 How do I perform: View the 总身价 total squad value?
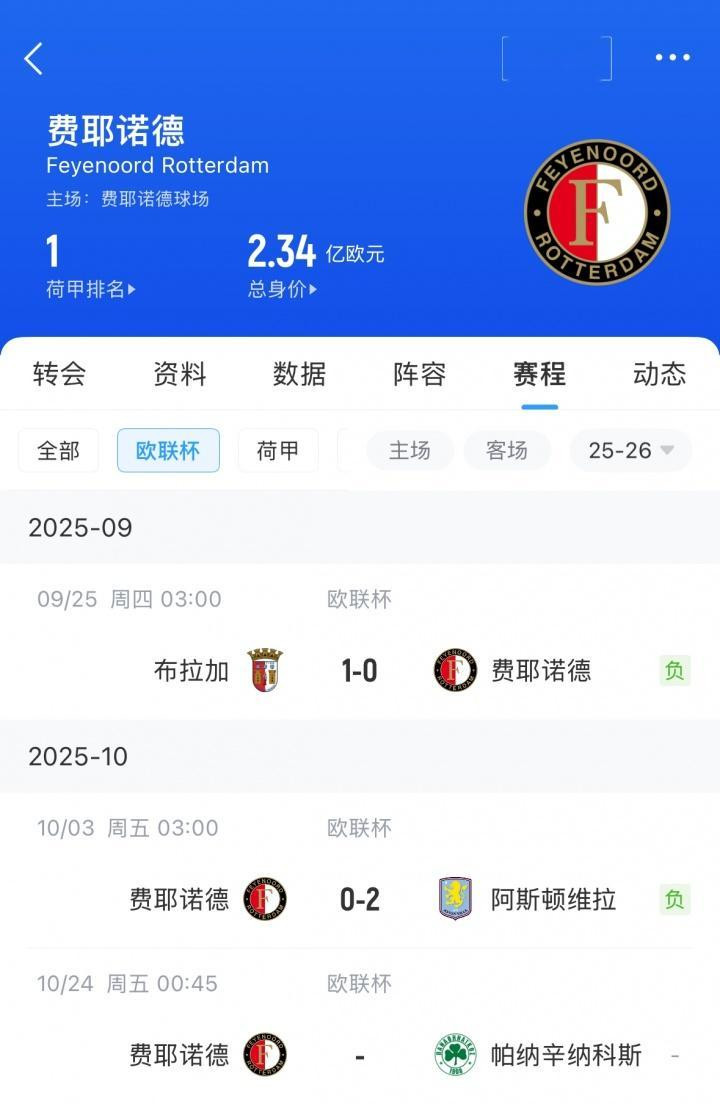283,289
